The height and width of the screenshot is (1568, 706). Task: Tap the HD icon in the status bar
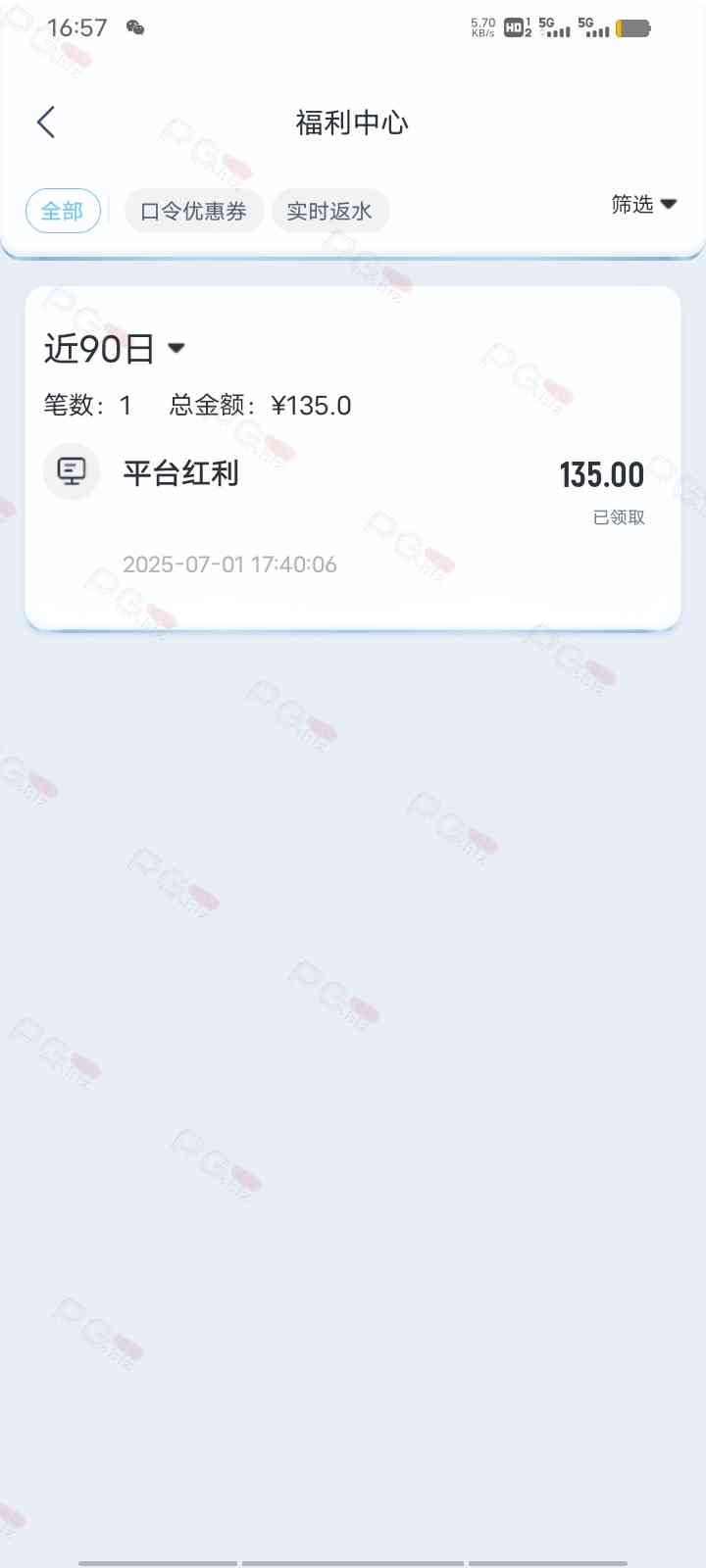coord(514,28)
